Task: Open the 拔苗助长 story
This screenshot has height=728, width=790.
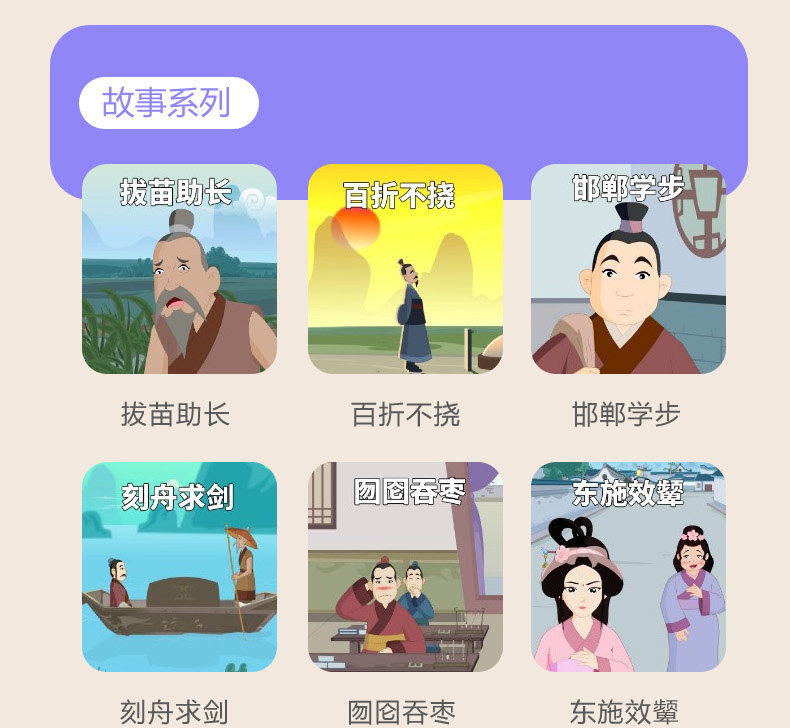Action: pos(179,269)
